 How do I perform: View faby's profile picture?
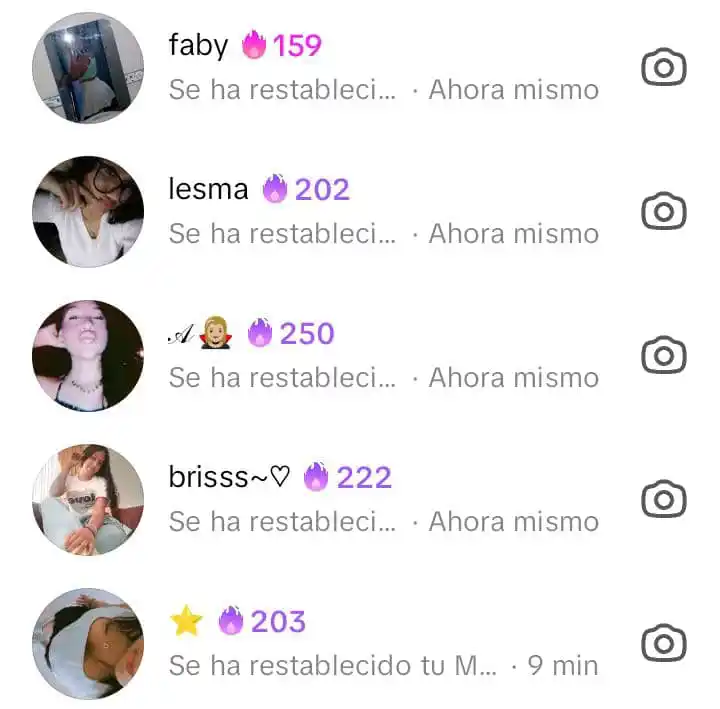[x=88, y=68]
